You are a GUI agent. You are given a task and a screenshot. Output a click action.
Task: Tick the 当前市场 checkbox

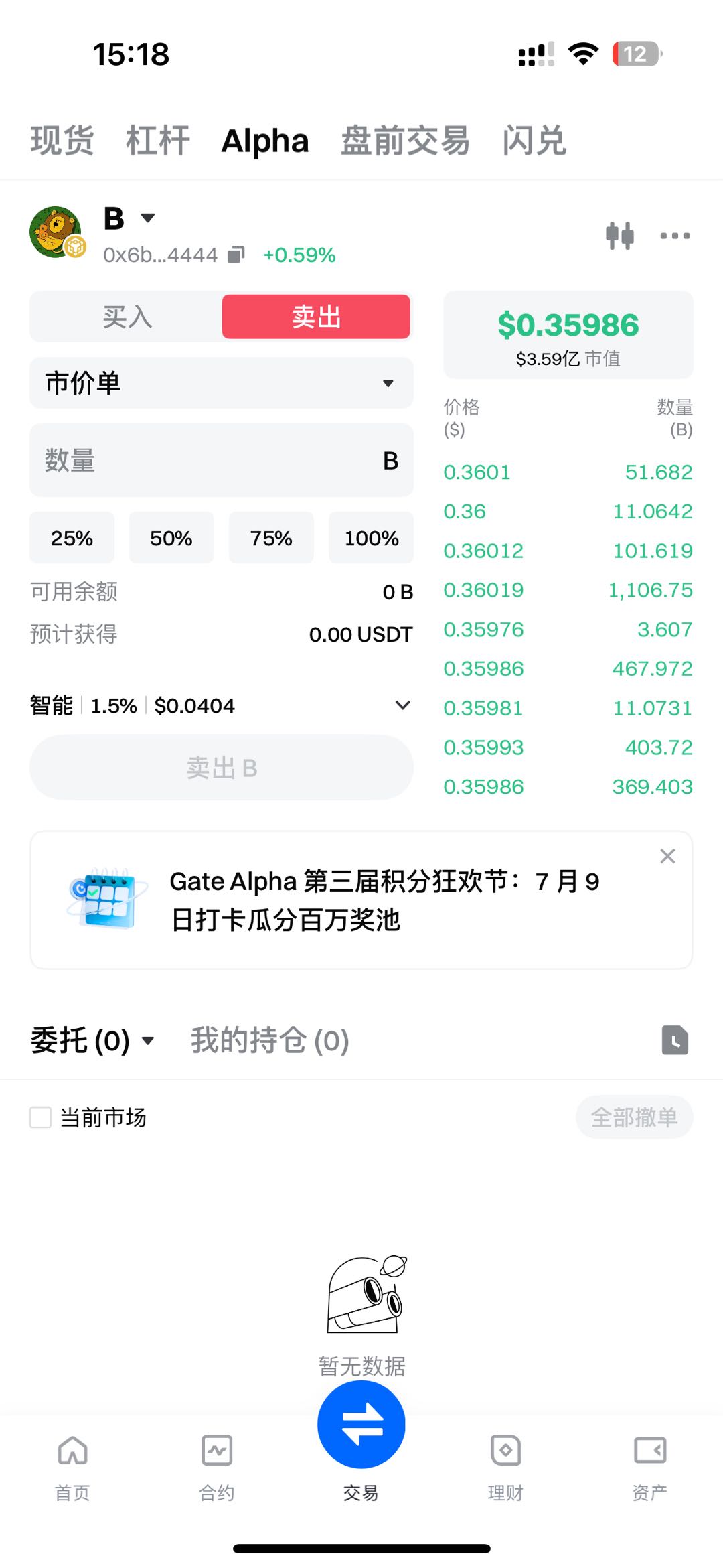[x=41, y=1117]
